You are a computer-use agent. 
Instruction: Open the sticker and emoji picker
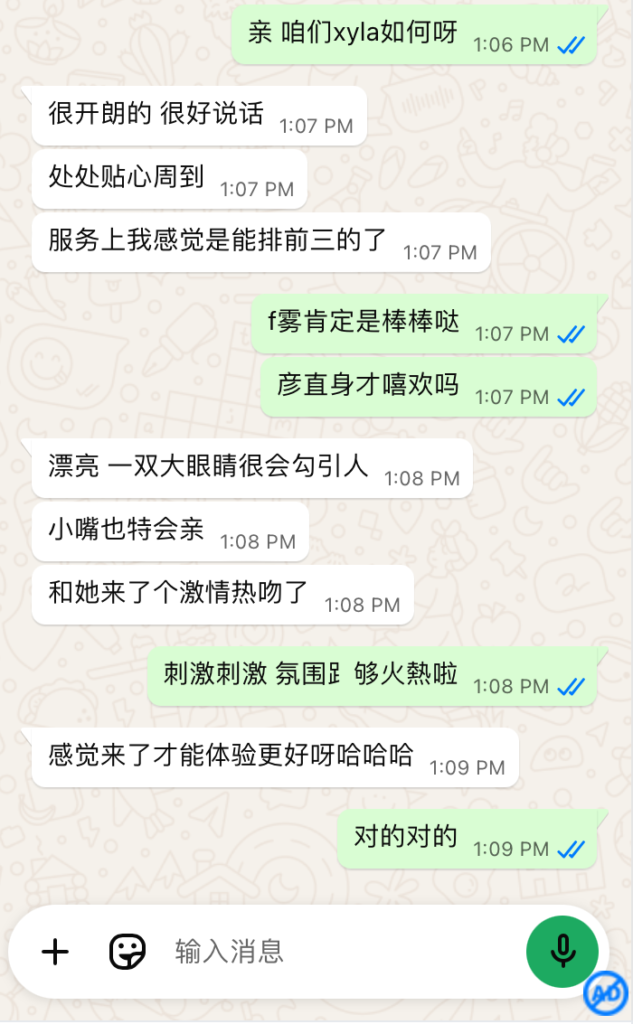pos(127,952)
